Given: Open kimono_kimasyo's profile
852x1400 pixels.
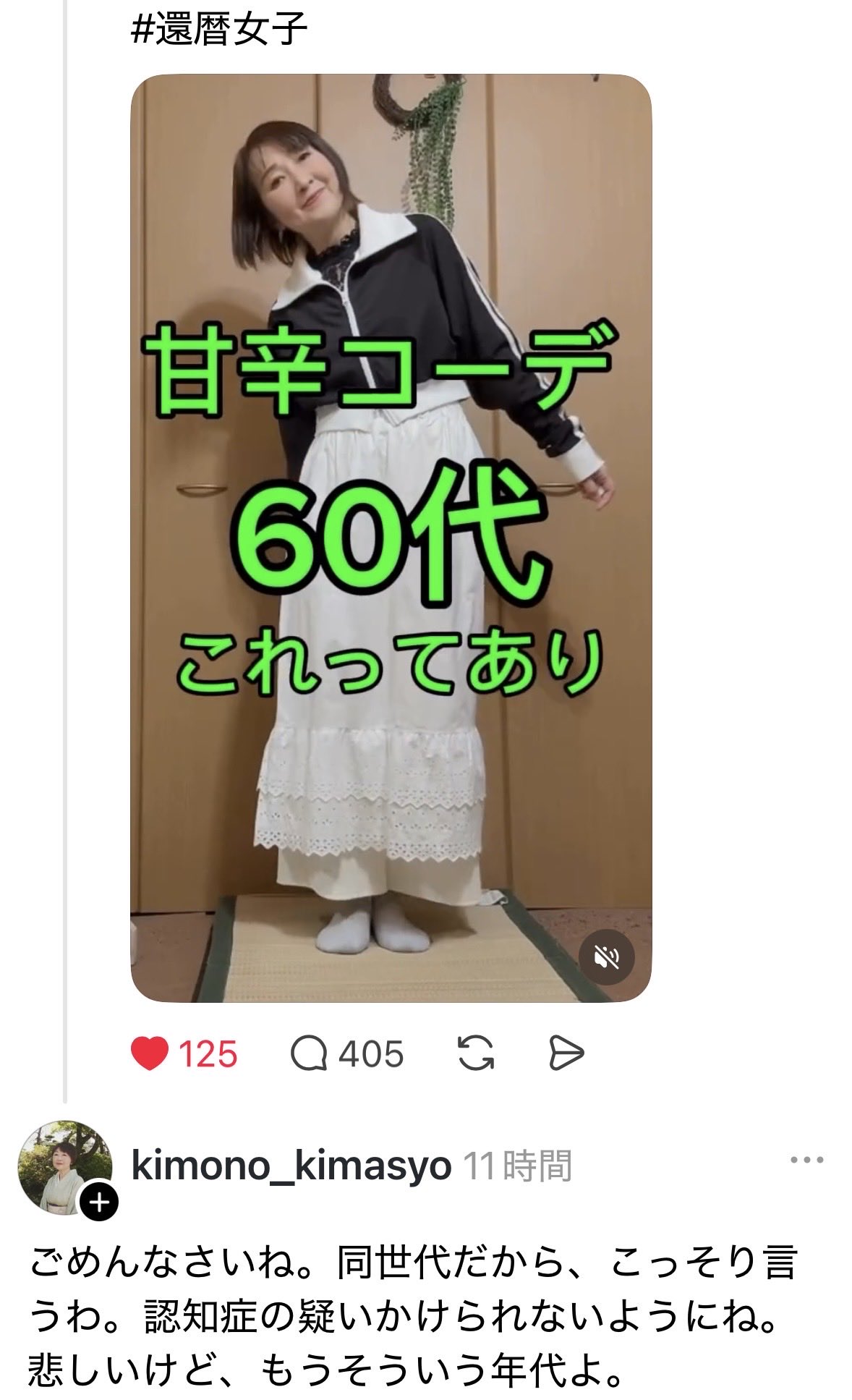Looking at the screenshot, I should 291,1166.
